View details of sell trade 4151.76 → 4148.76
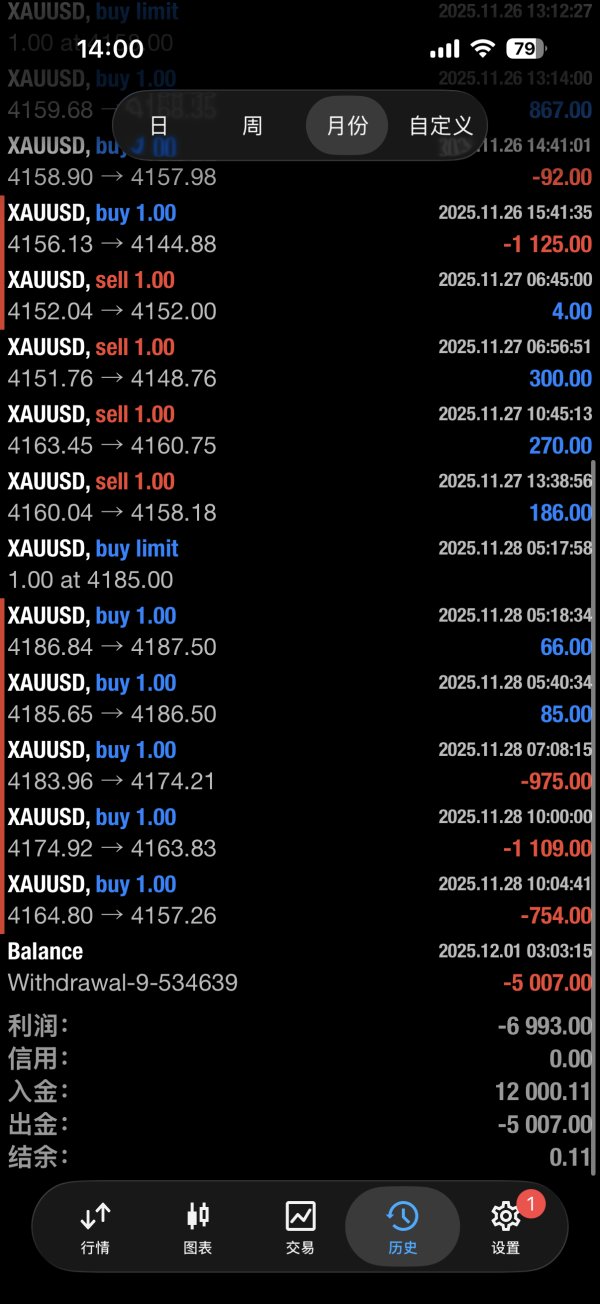Viewport: 600px width, 1304px height. click(300, 363)
